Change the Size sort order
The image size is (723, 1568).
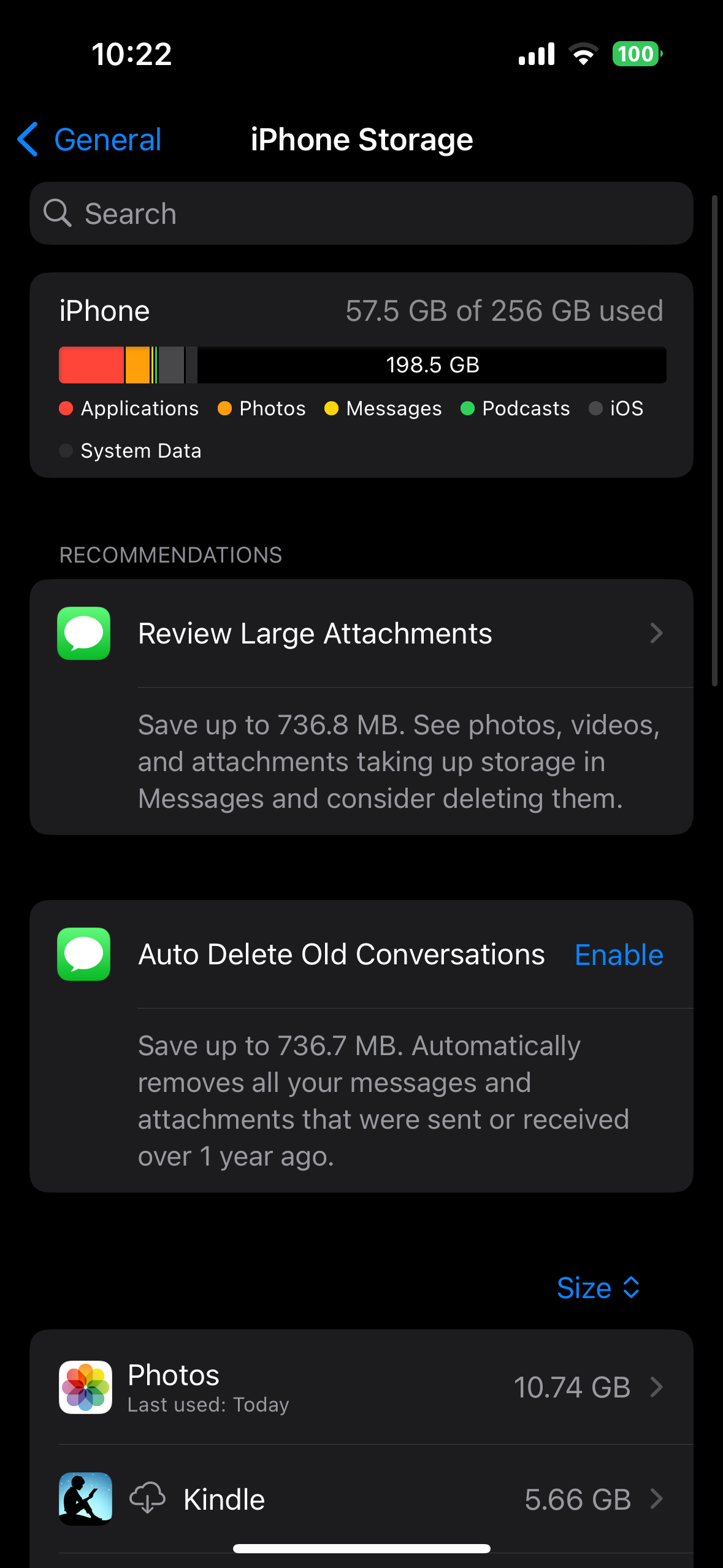click(599, 1288)
